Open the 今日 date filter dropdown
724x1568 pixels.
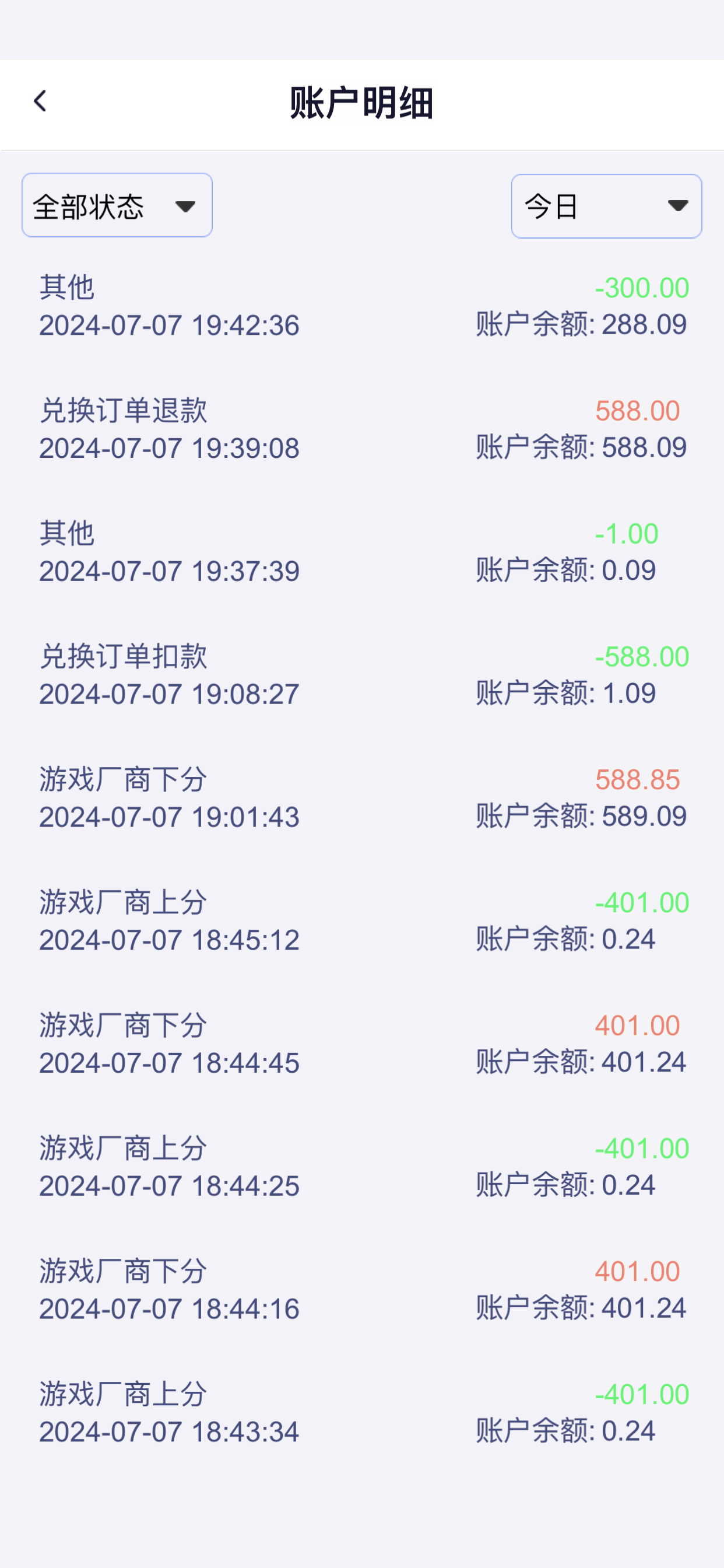coord(606,206)
